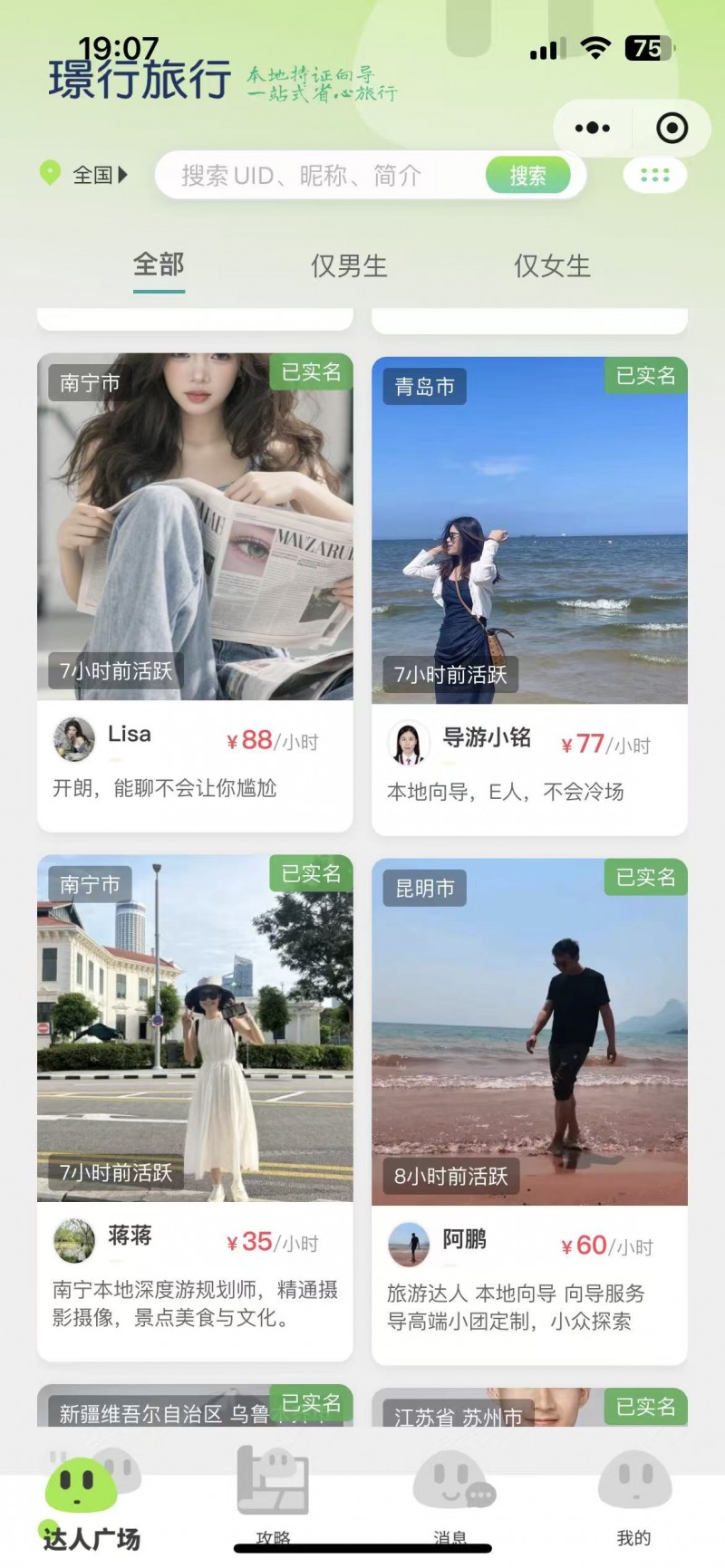
Task: View the 江苏省 苏州市 guide card
Action: pos(529,1410)
